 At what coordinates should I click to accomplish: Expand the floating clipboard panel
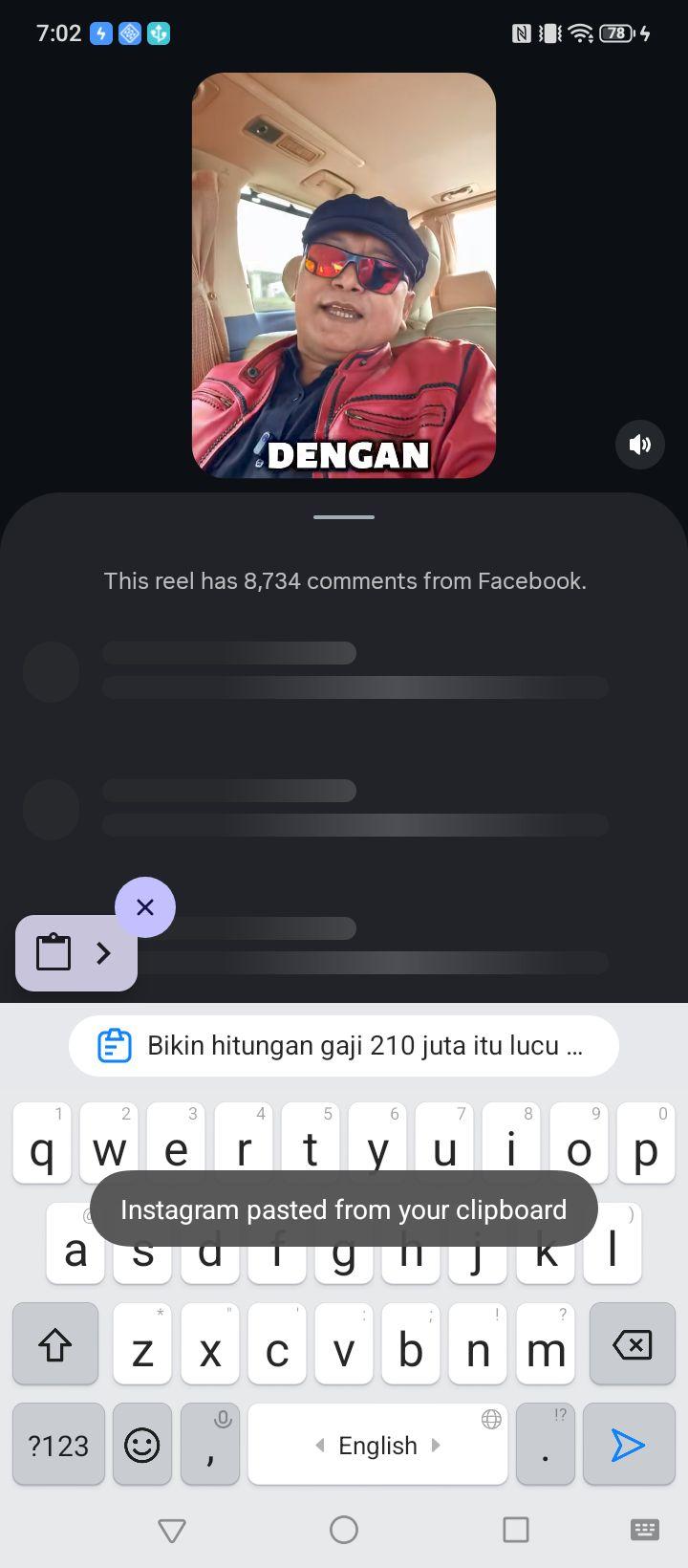(76, 953)
